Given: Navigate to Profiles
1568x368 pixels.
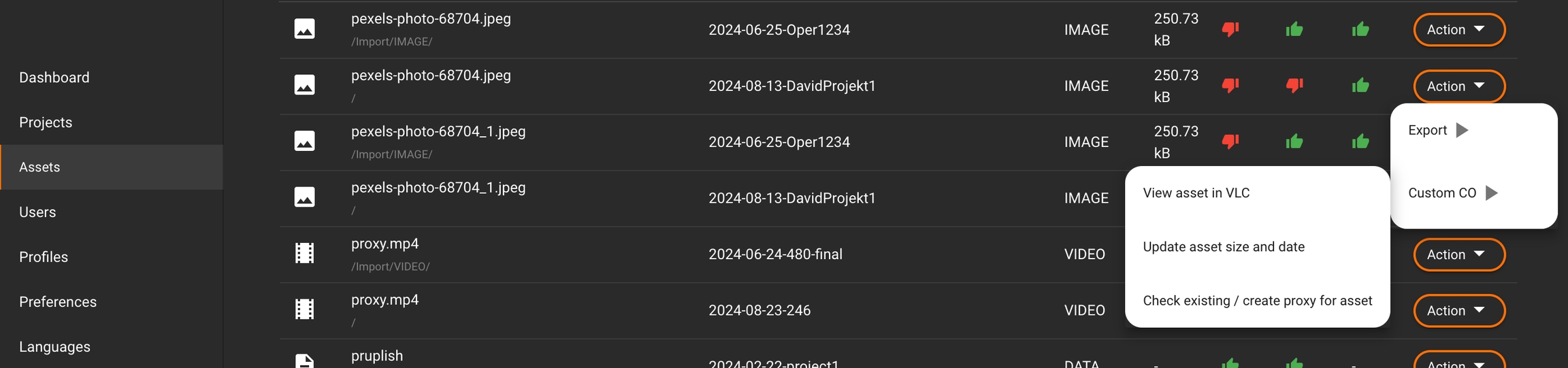Looking at the screenshot, I should 44,257.
